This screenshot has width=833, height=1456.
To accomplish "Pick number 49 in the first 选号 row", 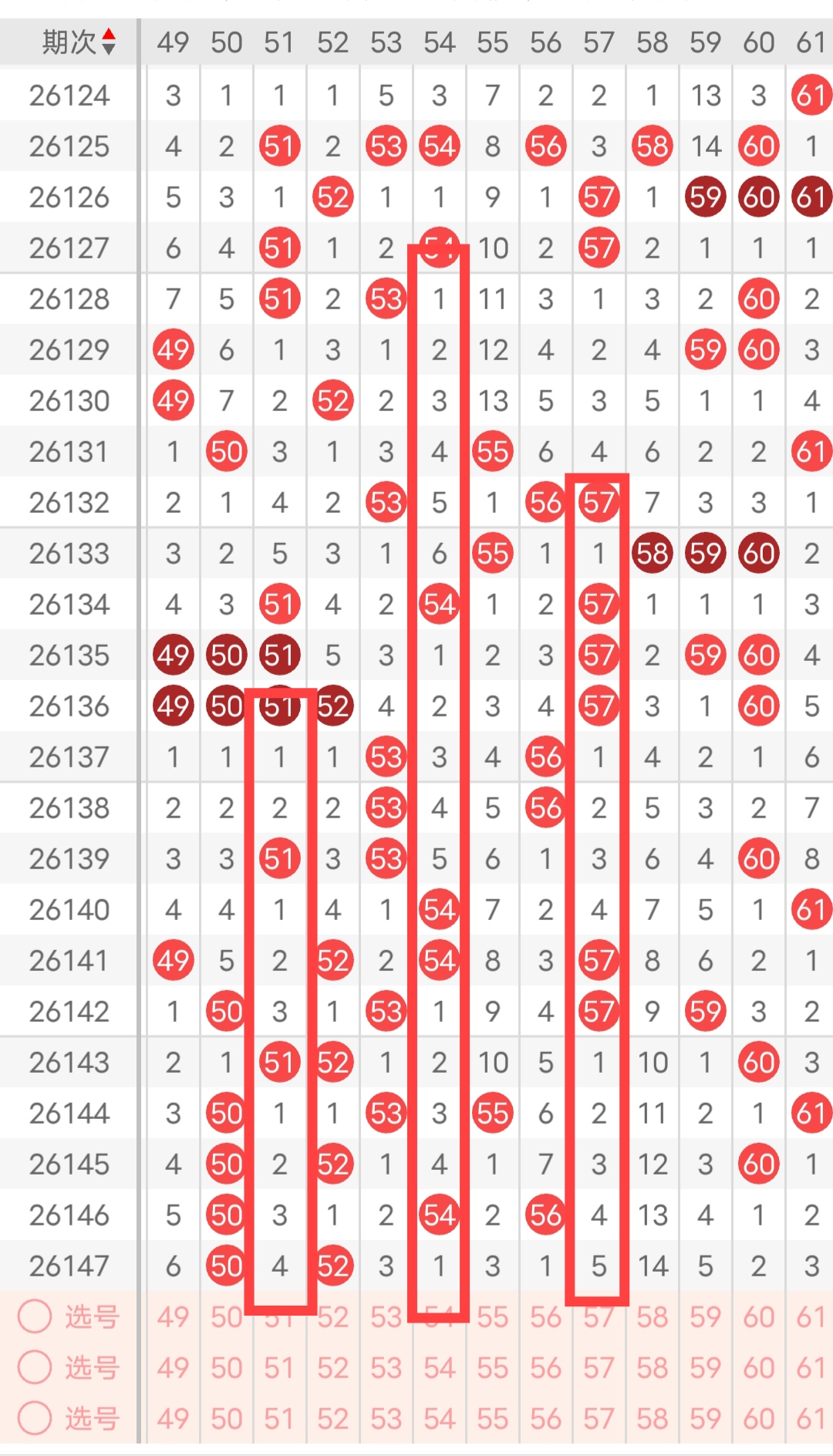I will [x=173, y=1316].
